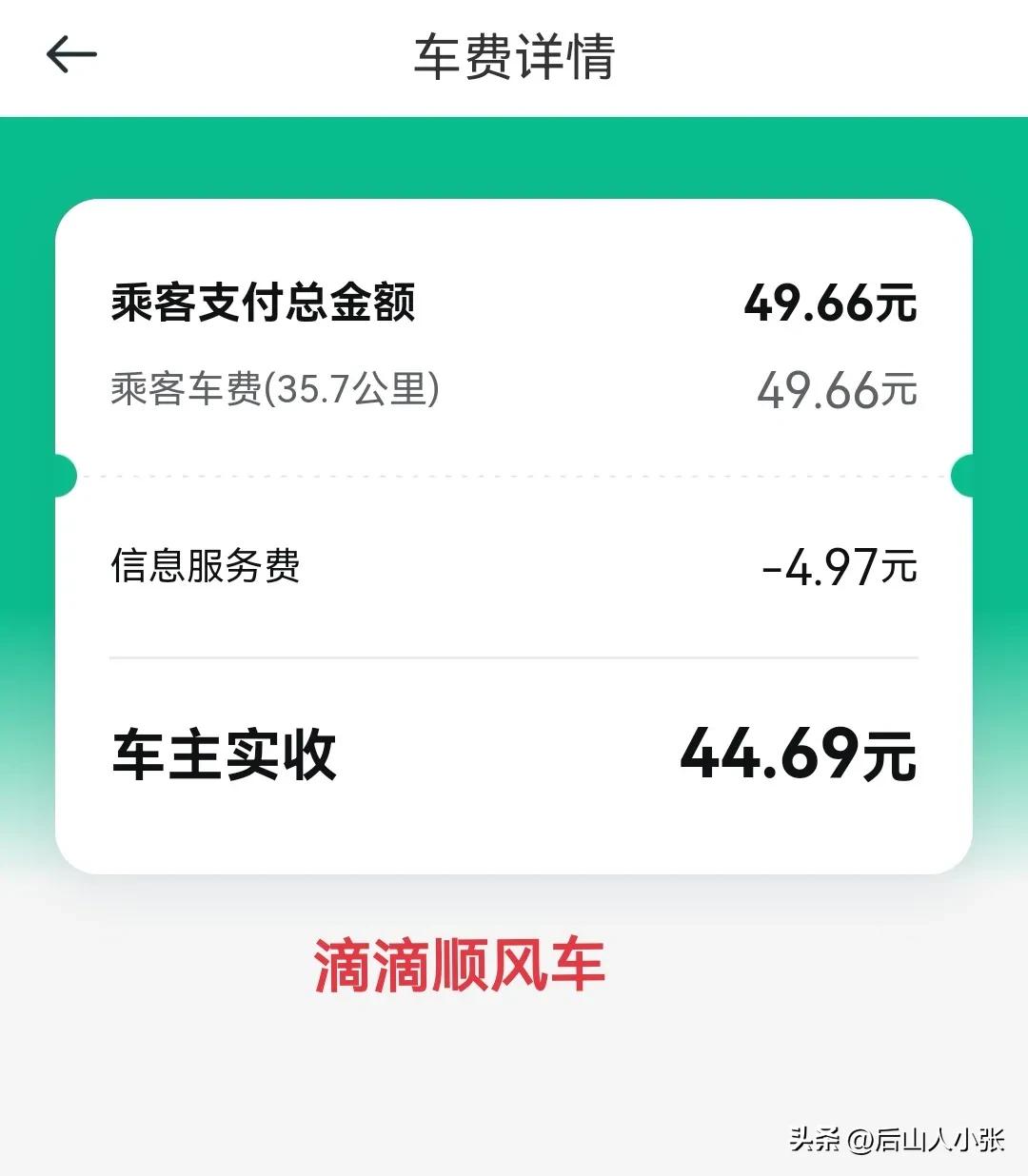Click the left notch on the dashed divider
1028x1176 pixels.
[67, 478]
